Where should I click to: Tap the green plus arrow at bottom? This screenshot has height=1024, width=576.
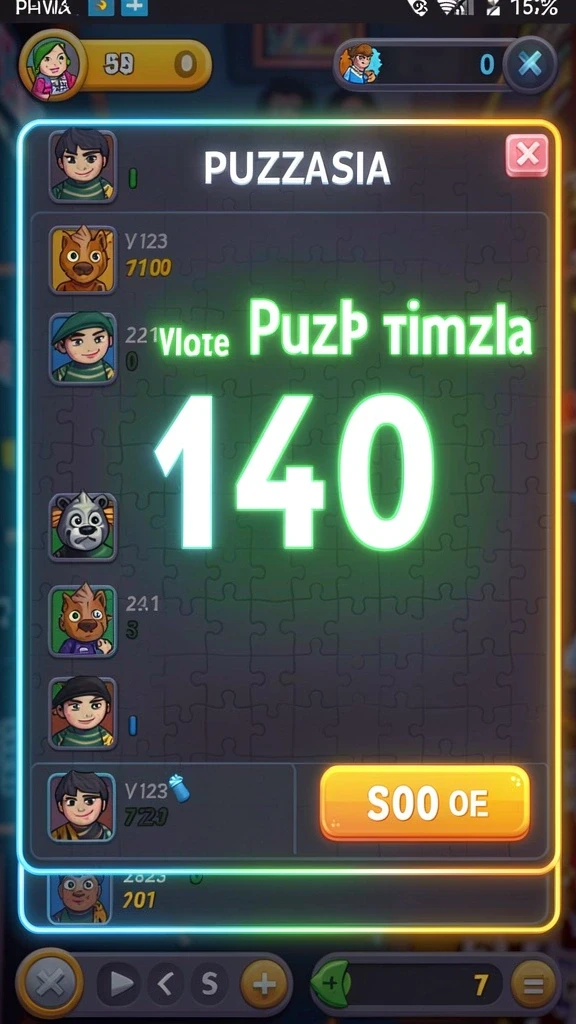pyautogui.click(x=330, y=983)
